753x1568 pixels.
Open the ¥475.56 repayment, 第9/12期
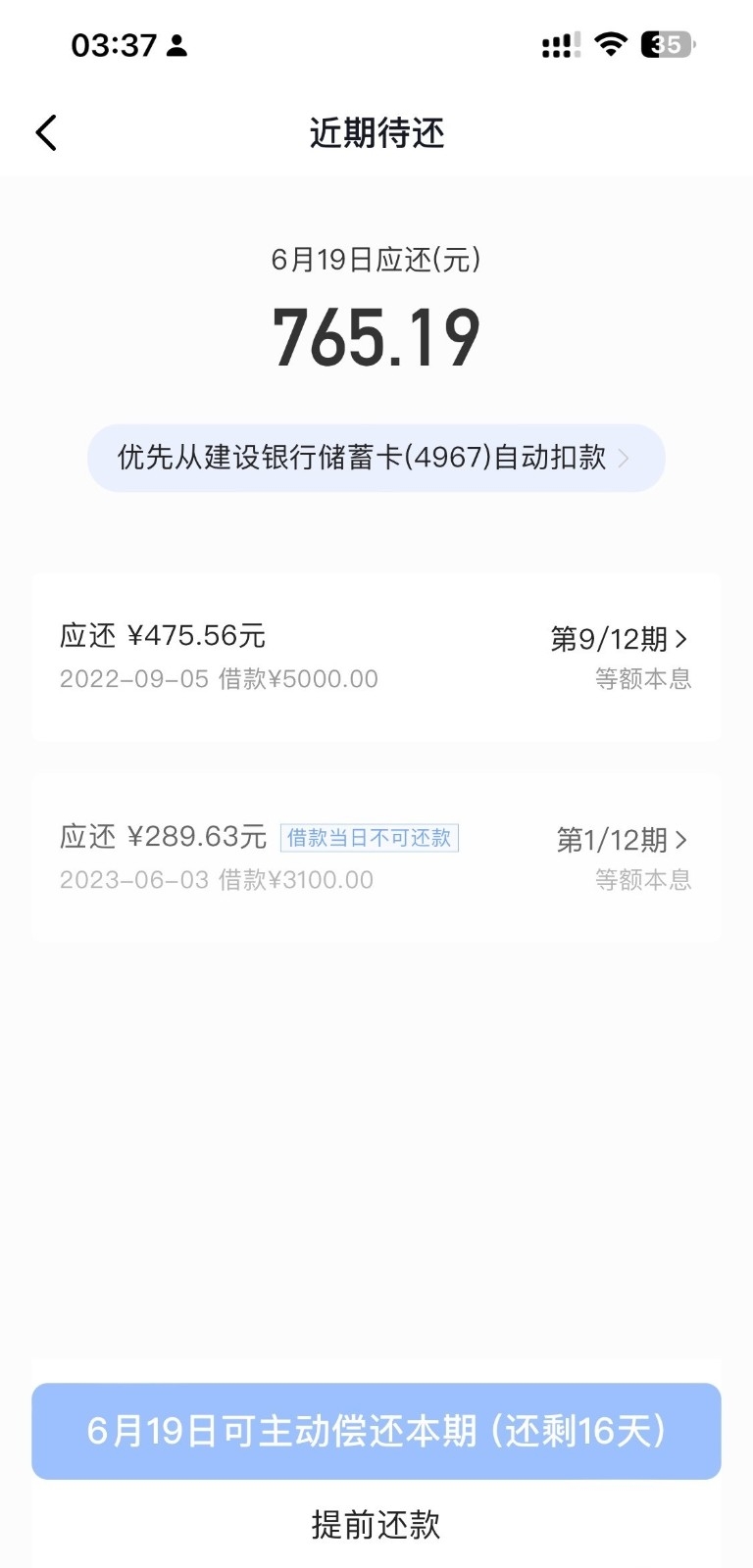[376, 657]
